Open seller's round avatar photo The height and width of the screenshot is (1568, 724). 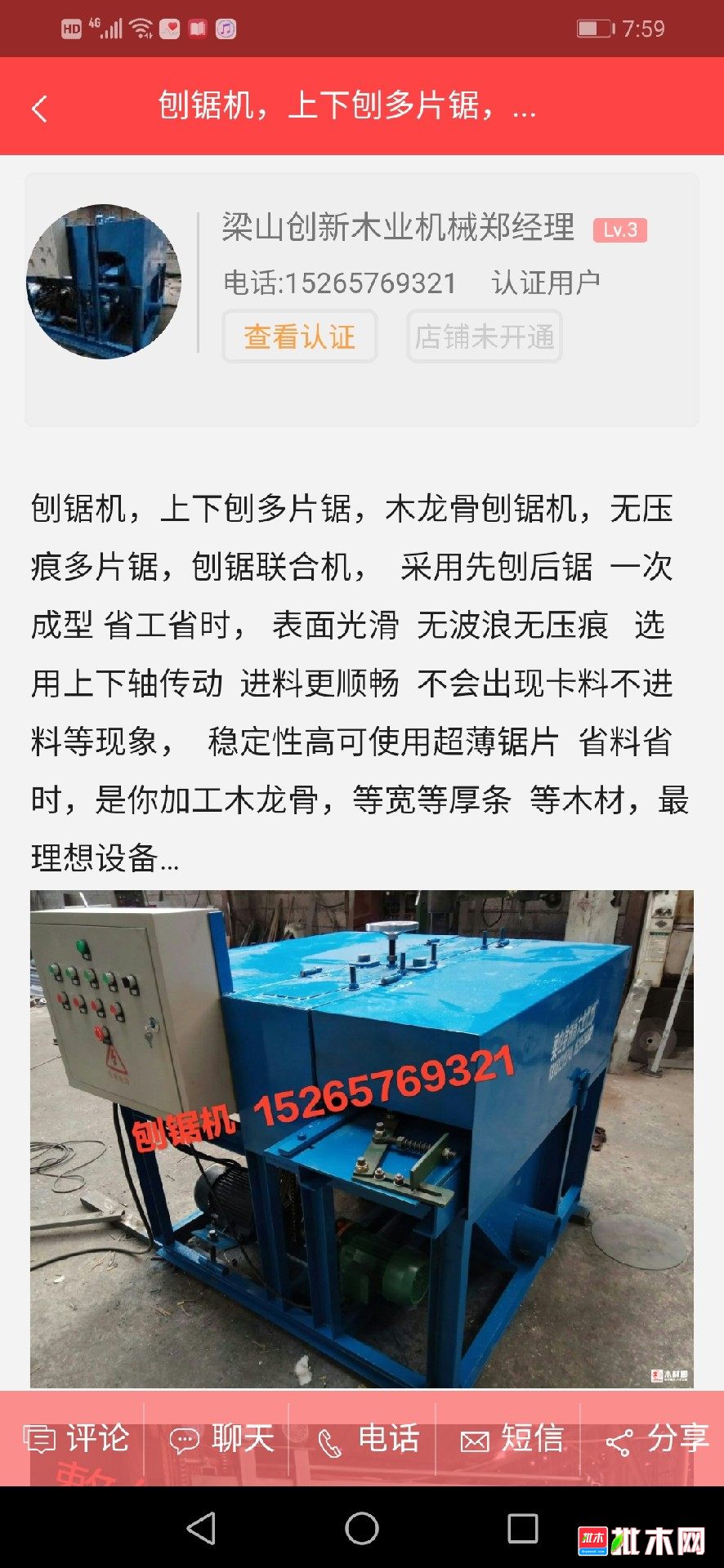pos(104,281)
